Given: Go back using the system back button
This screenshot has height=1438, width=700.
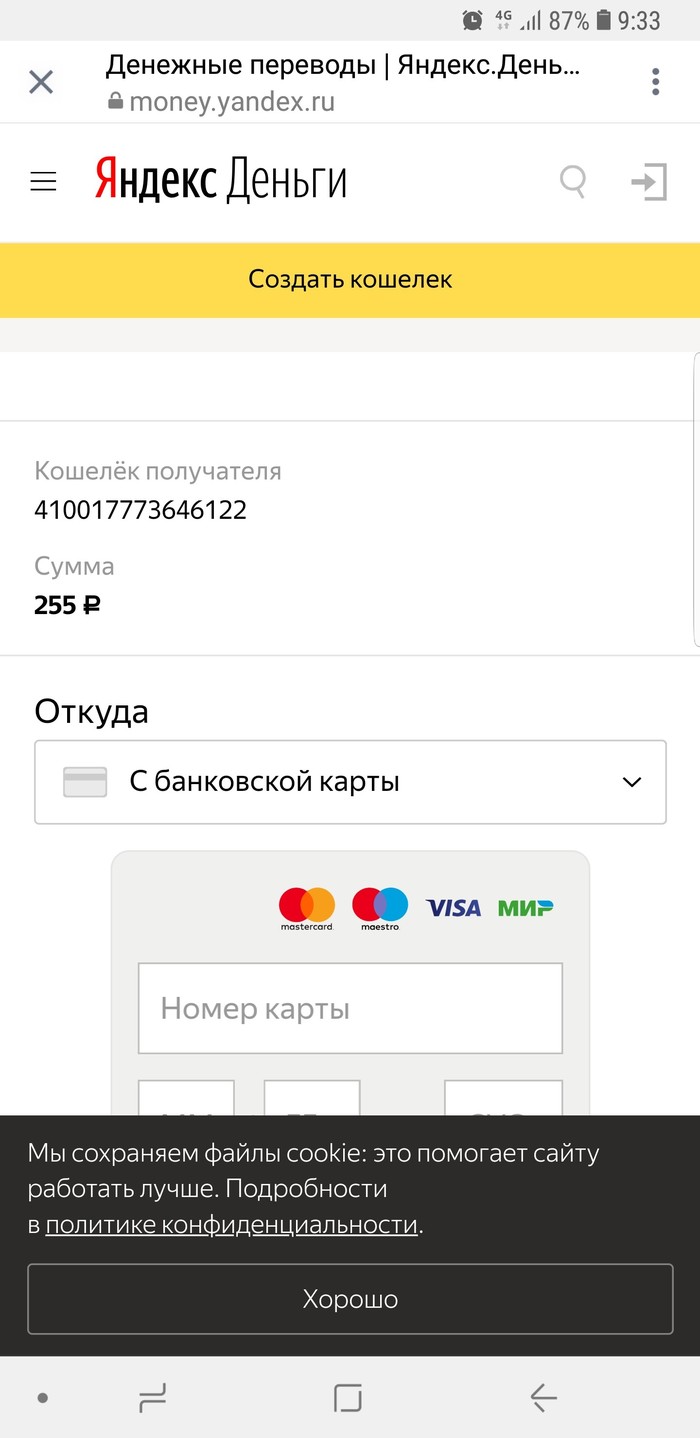Looking at the screenshot, I should coord(543,1397).
